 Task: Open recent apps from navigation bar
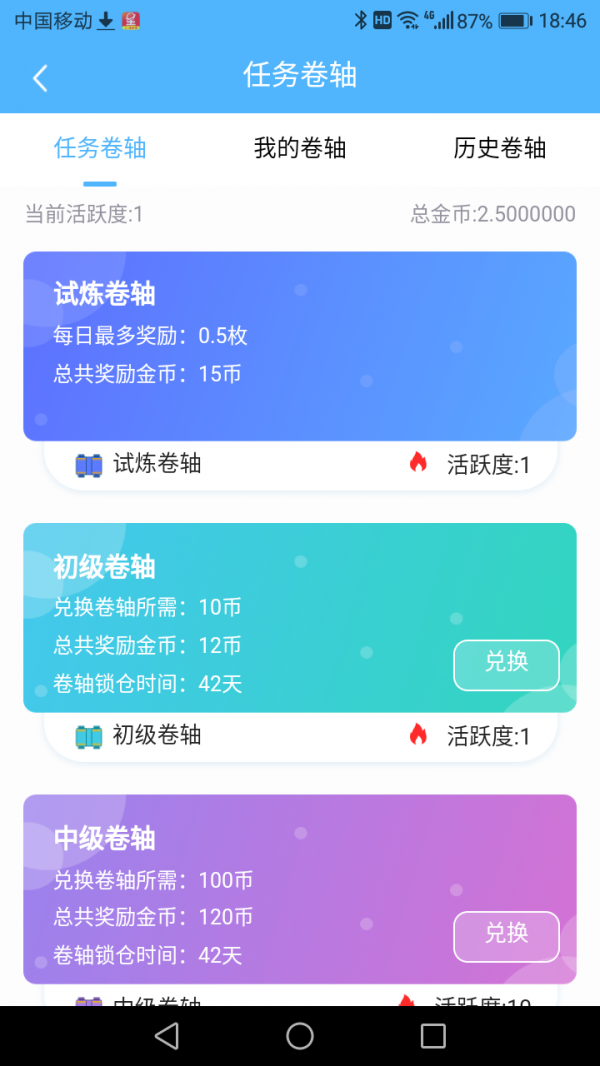pyautogui.click(x=433, y=1036)
